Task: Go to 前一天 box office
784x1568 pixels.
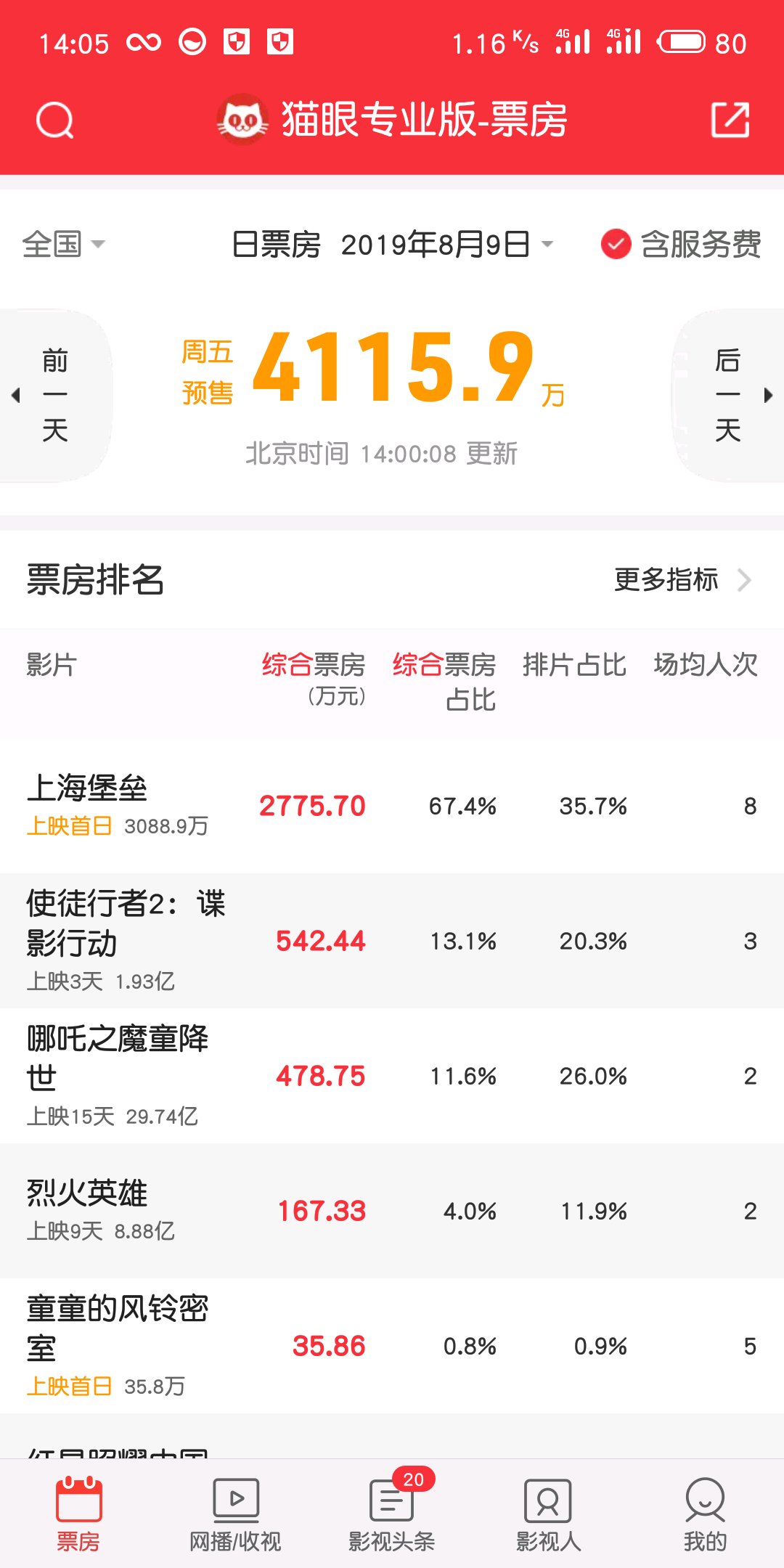Action: pyautogui.click(x=55, y=395)
